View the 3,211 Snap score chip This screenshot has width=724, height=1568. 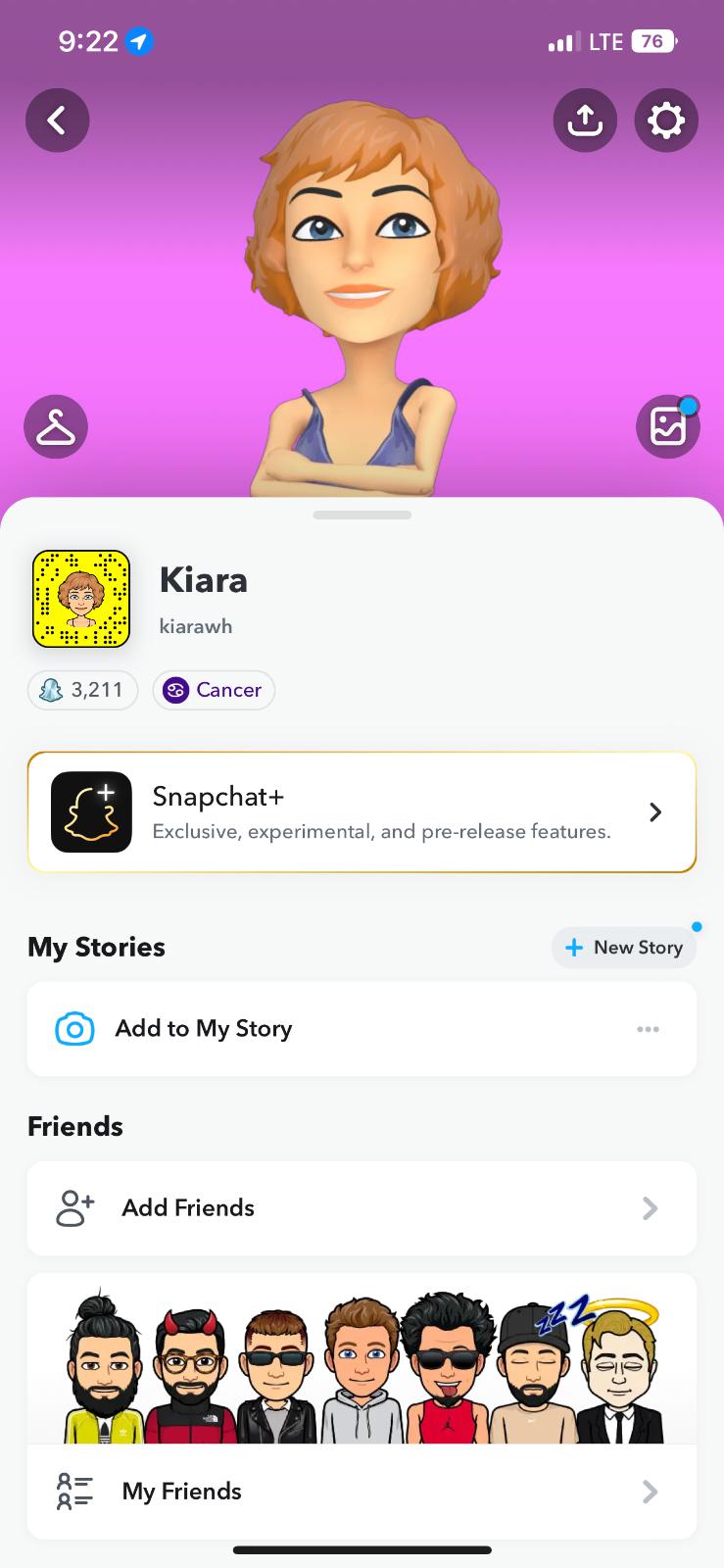tap(83, 690)
